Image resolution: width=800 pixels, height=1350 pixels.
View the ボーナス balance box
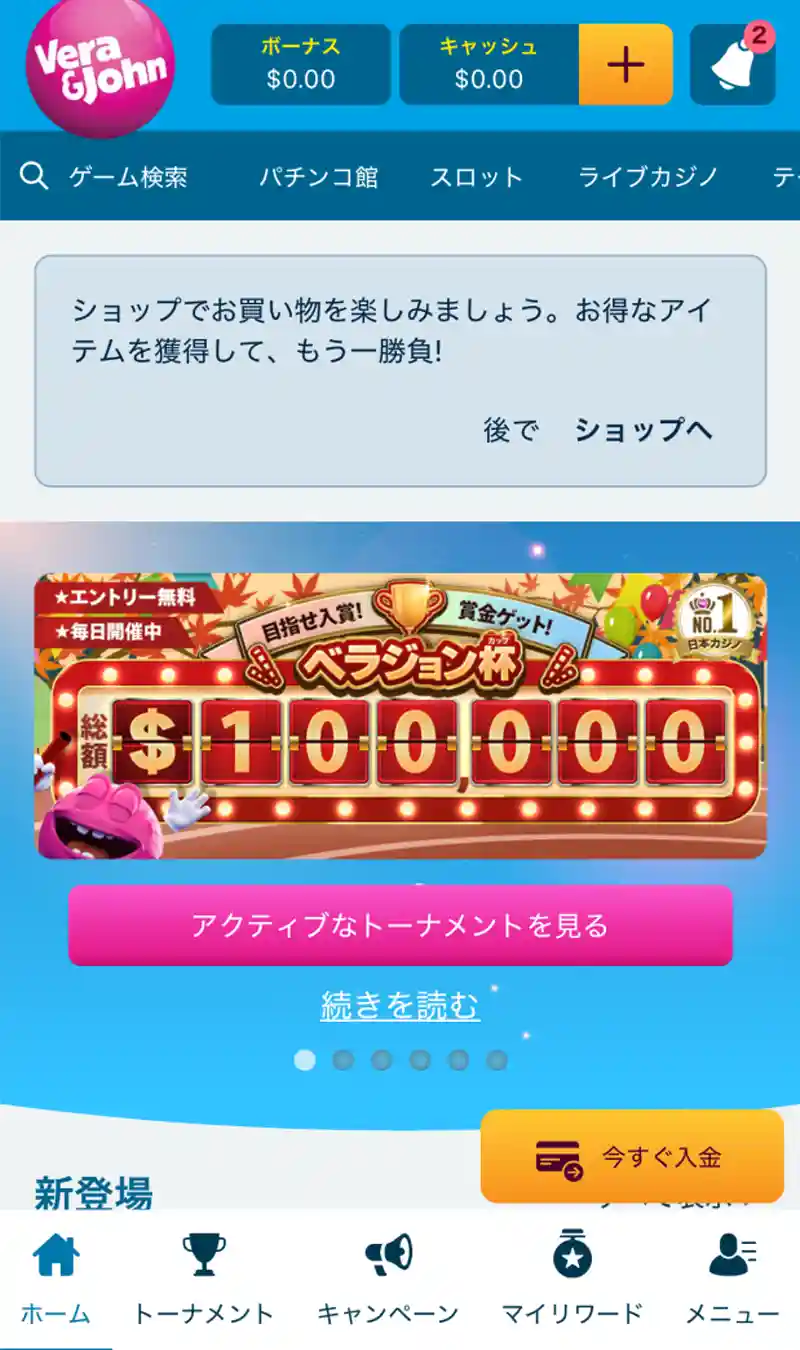pos(300,65)
